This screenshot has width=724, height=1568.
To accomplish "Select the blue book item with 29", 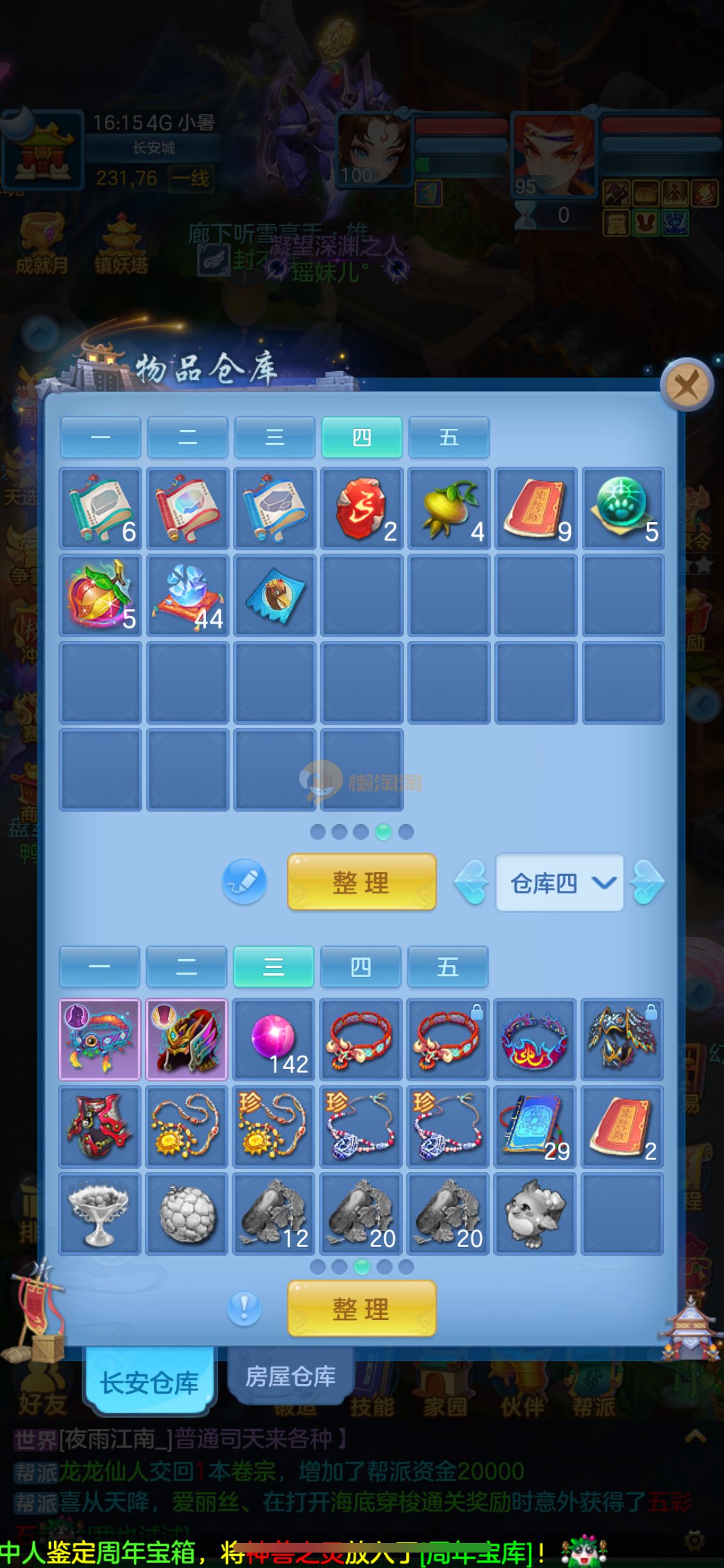I will tap(535, 1126).
